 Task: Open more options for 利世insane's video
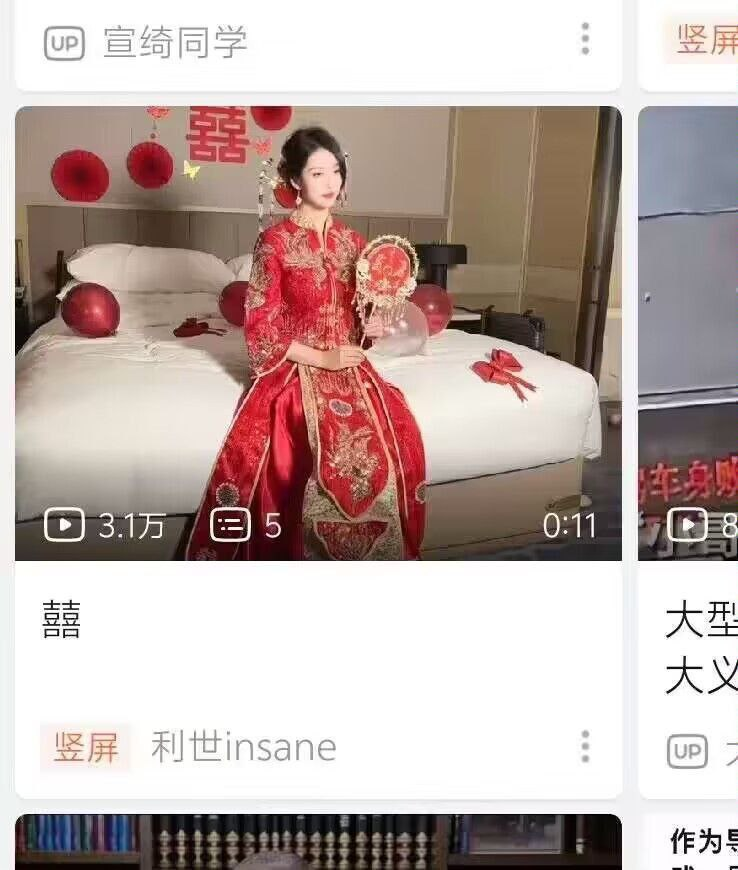click(x=585, y=746)
